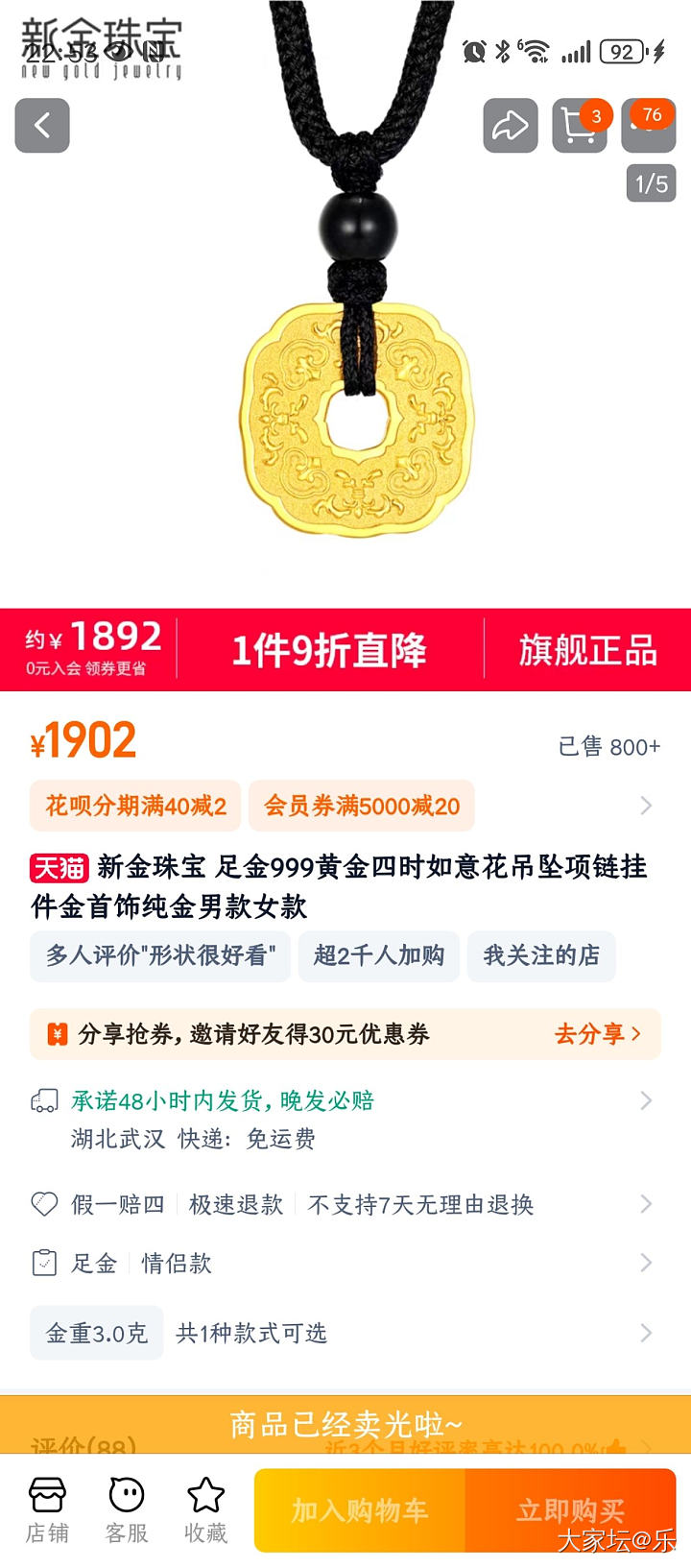Go back to the previous page

(x=42, y=125)
